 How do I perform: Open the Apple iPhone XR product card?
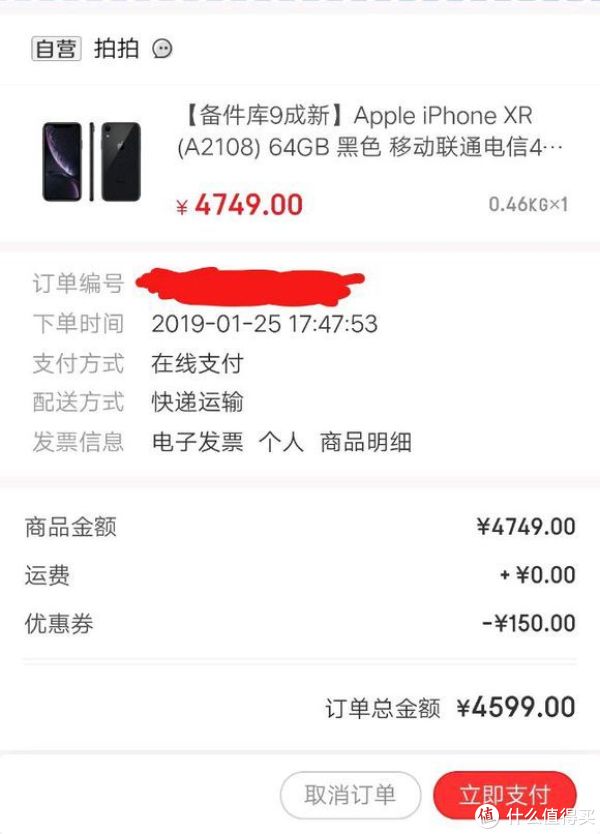tap(300, 162)
